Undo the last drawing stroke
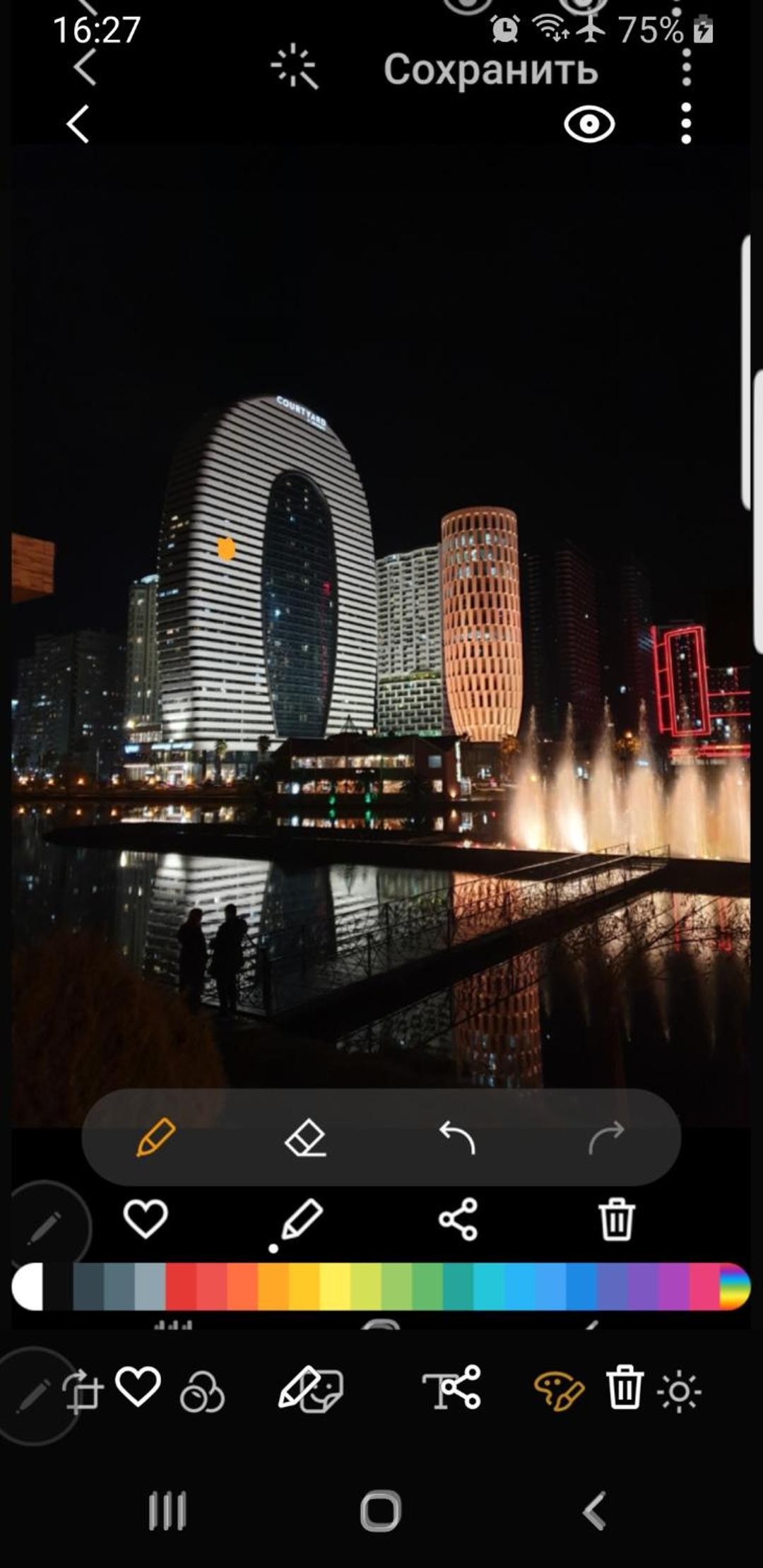The image size is (763, 1568). pos(456,1137)
